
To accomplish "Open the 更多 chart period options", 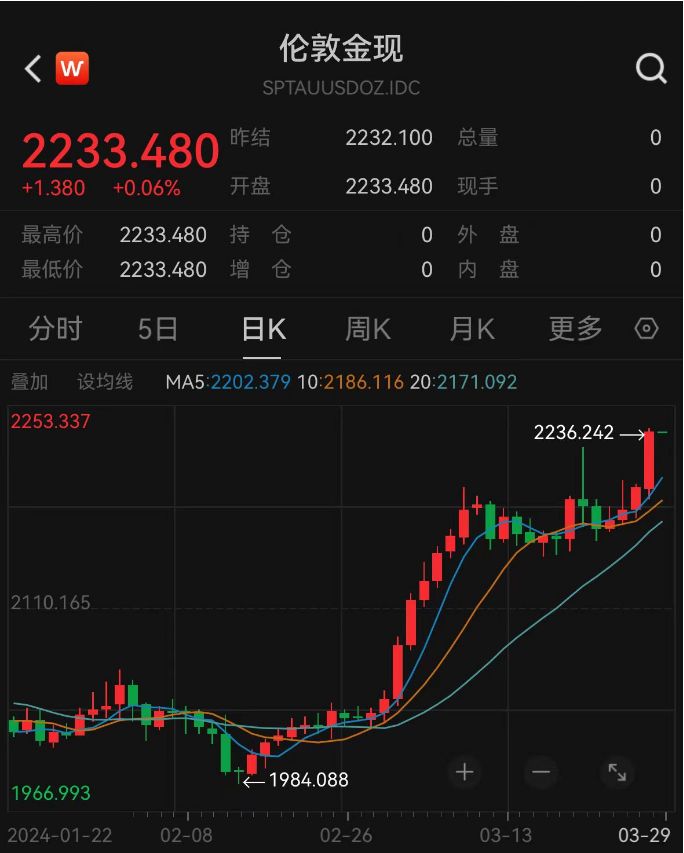I will 575,329.
